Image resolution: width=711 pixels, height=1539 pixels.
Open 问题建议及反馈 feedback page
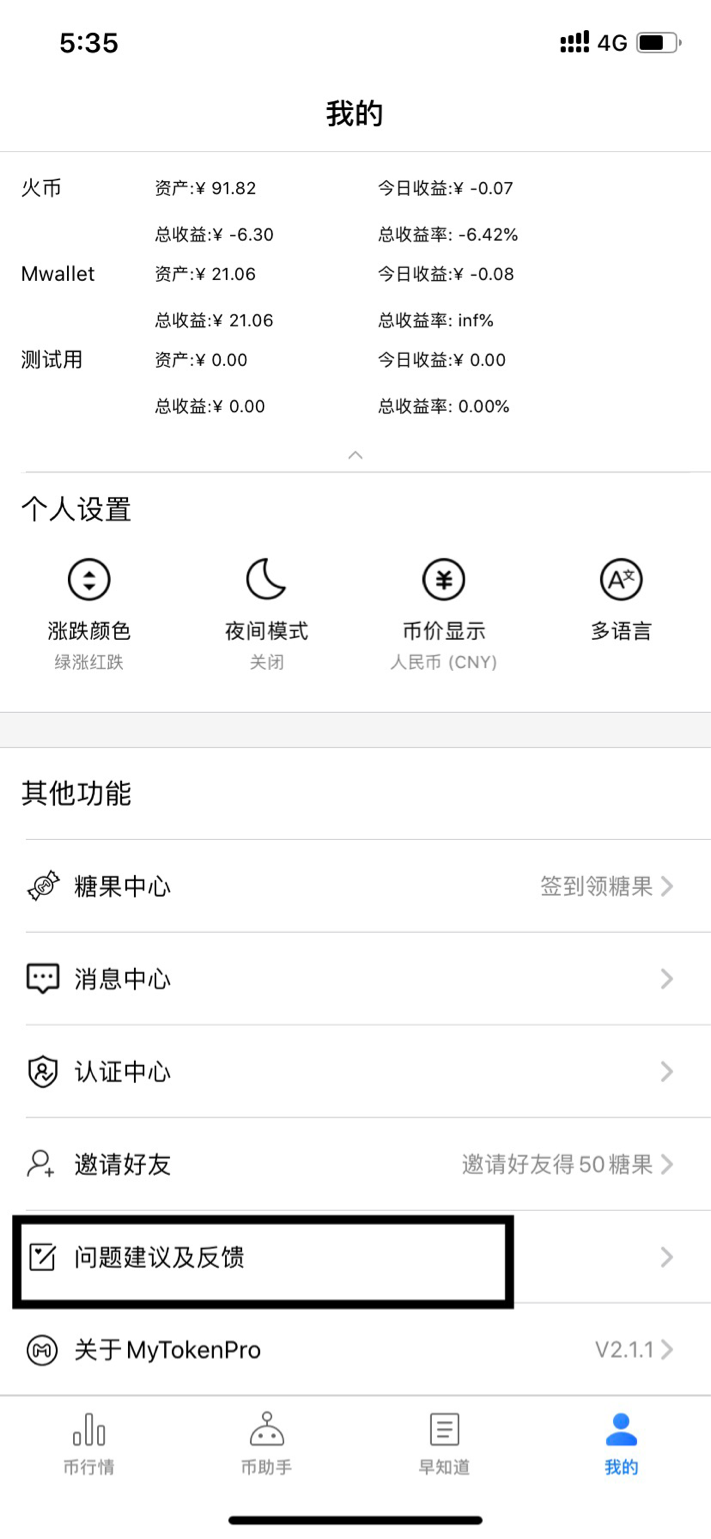[355, 1257]
